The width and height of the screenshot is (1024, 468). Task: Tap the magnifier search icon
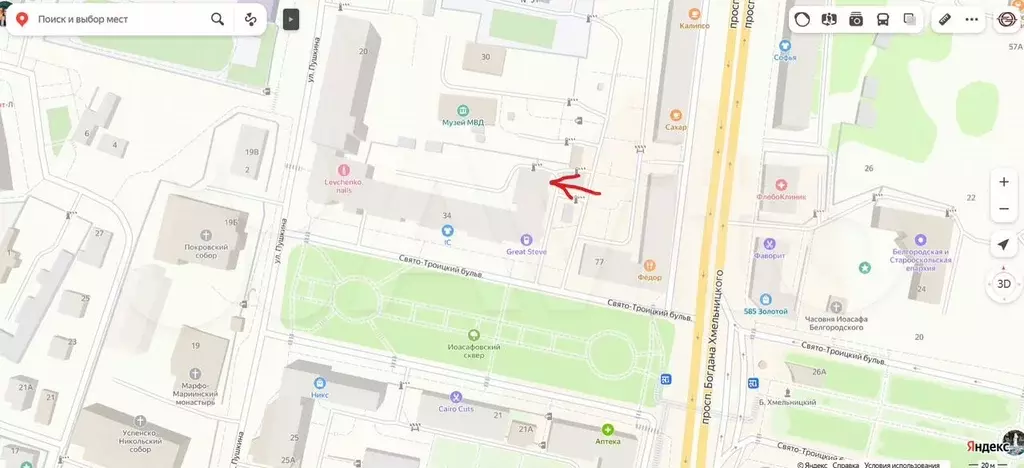[x=218, y=19]
